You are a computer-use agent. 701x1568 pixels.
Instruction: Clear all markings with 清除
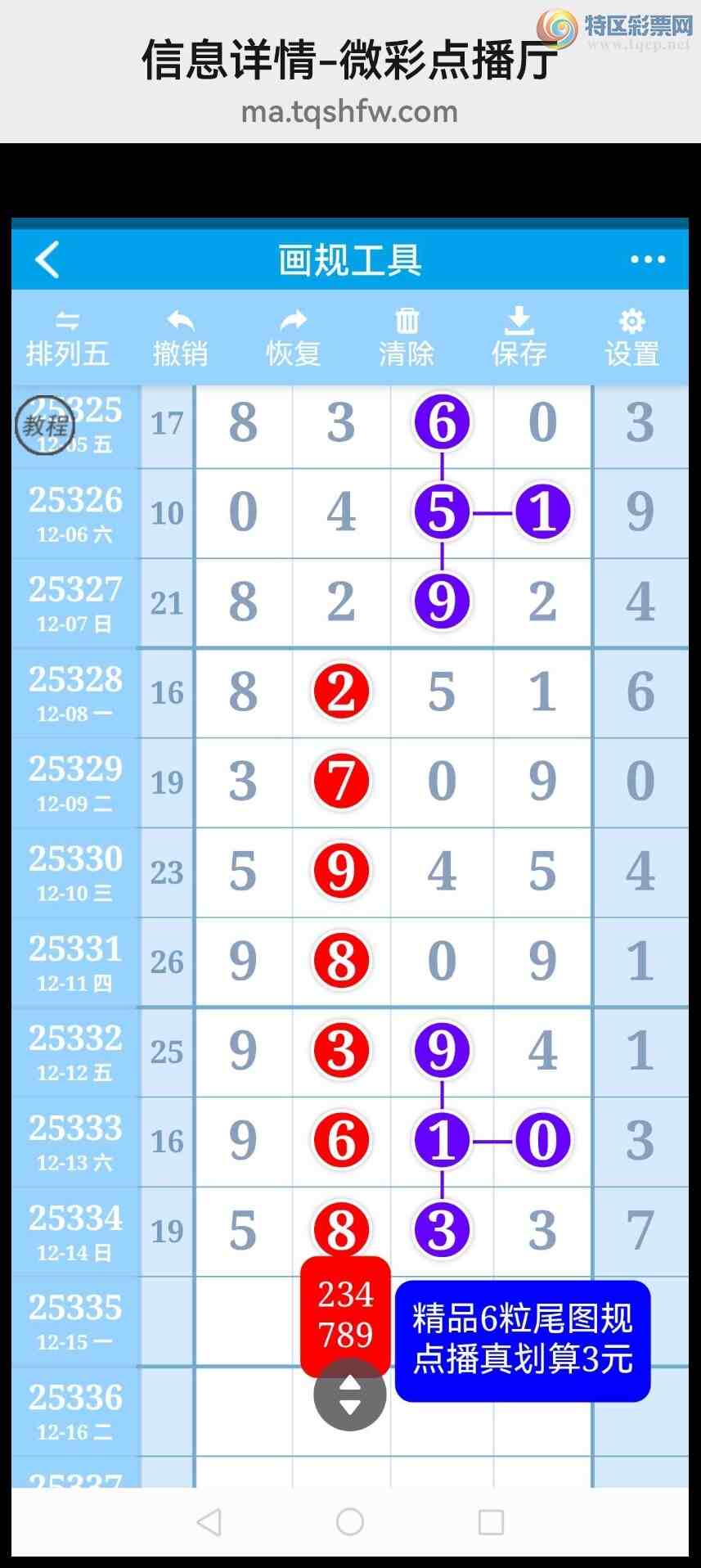tap(407, 340)
